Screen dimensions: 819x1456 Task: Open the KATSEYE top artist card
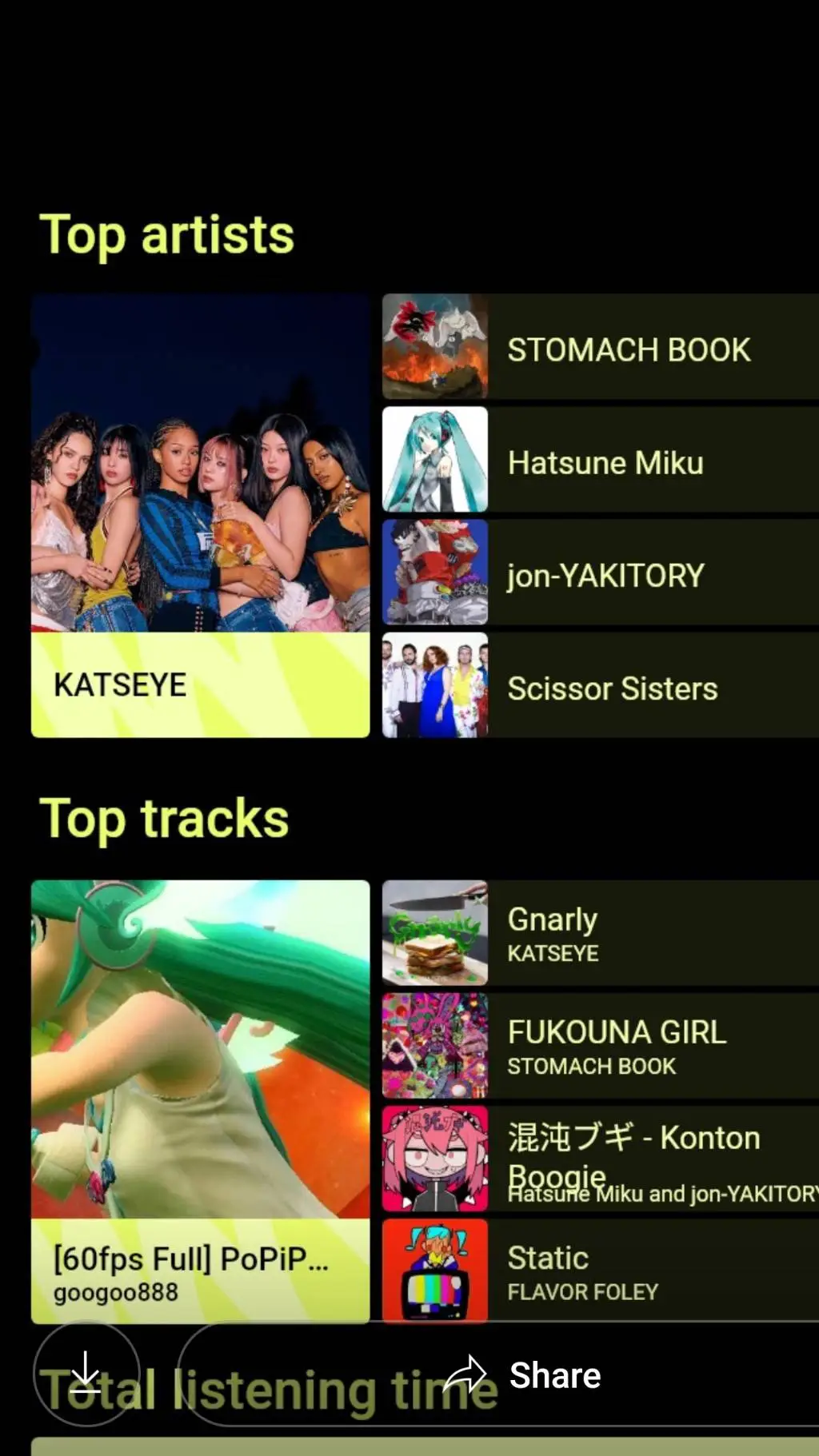[x=200, y=516]
